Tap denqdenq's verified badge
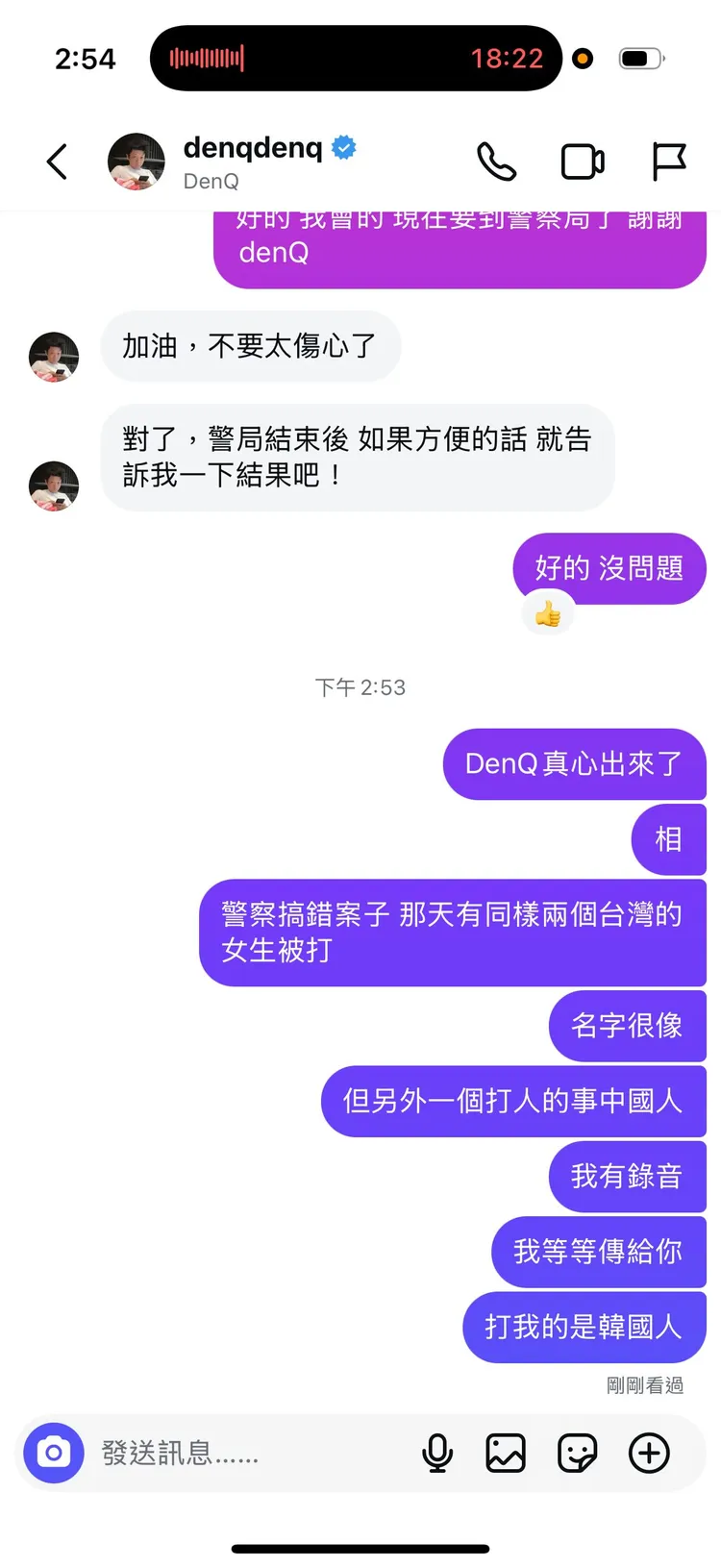Screen dimensions: 721x1568 pos(341,146)
